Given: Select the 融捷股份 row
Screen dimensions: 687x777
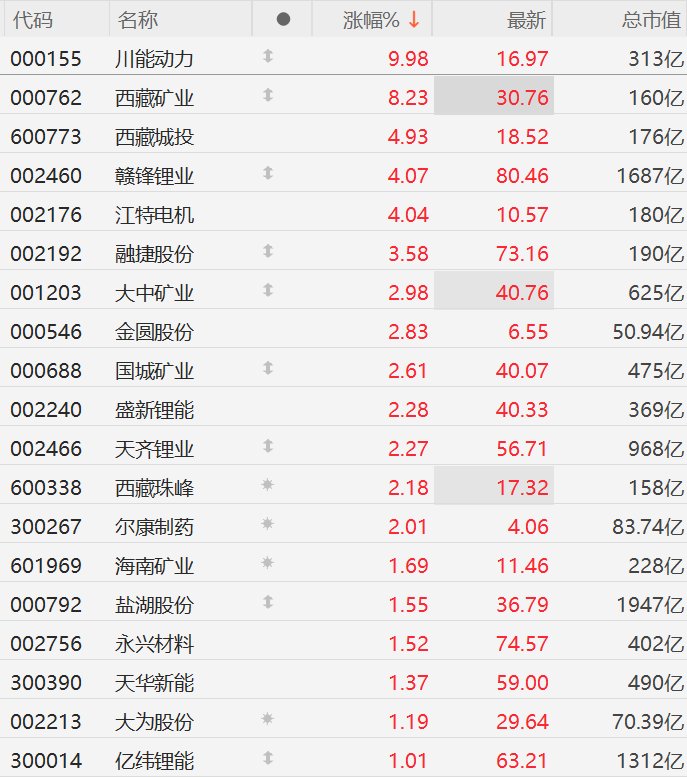Looking at the screenshot, I should 154,253.
